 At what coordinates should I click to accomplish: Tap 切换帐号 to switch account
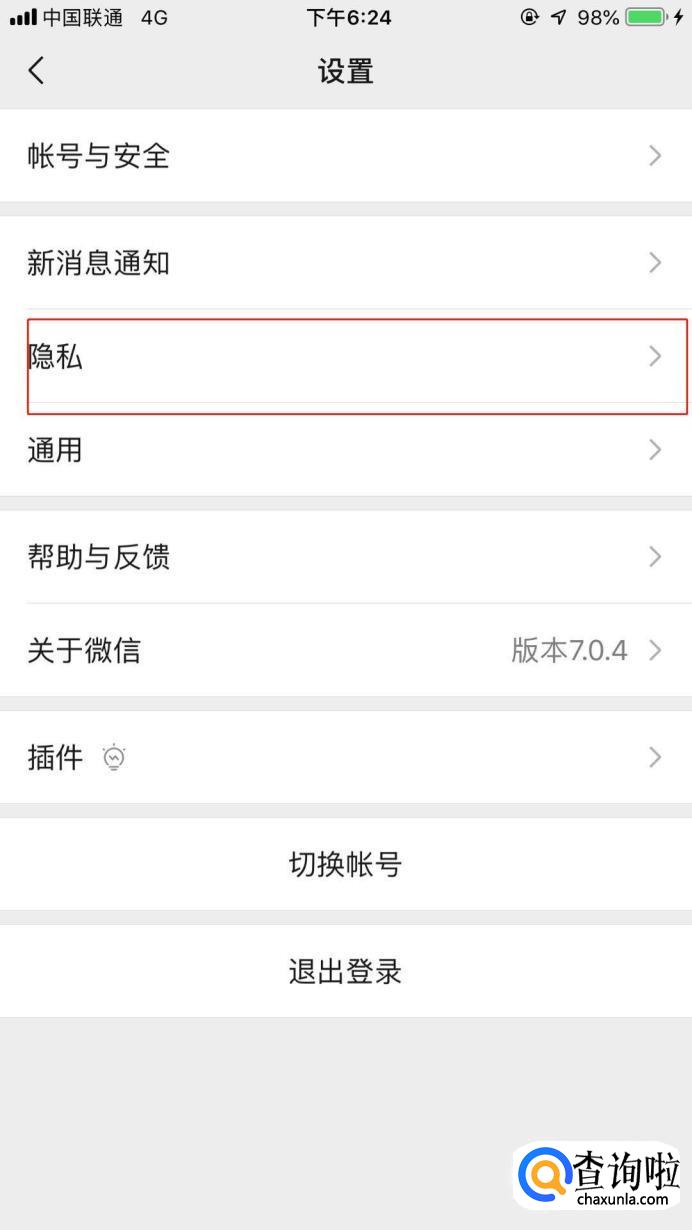(x=345, y=864)
